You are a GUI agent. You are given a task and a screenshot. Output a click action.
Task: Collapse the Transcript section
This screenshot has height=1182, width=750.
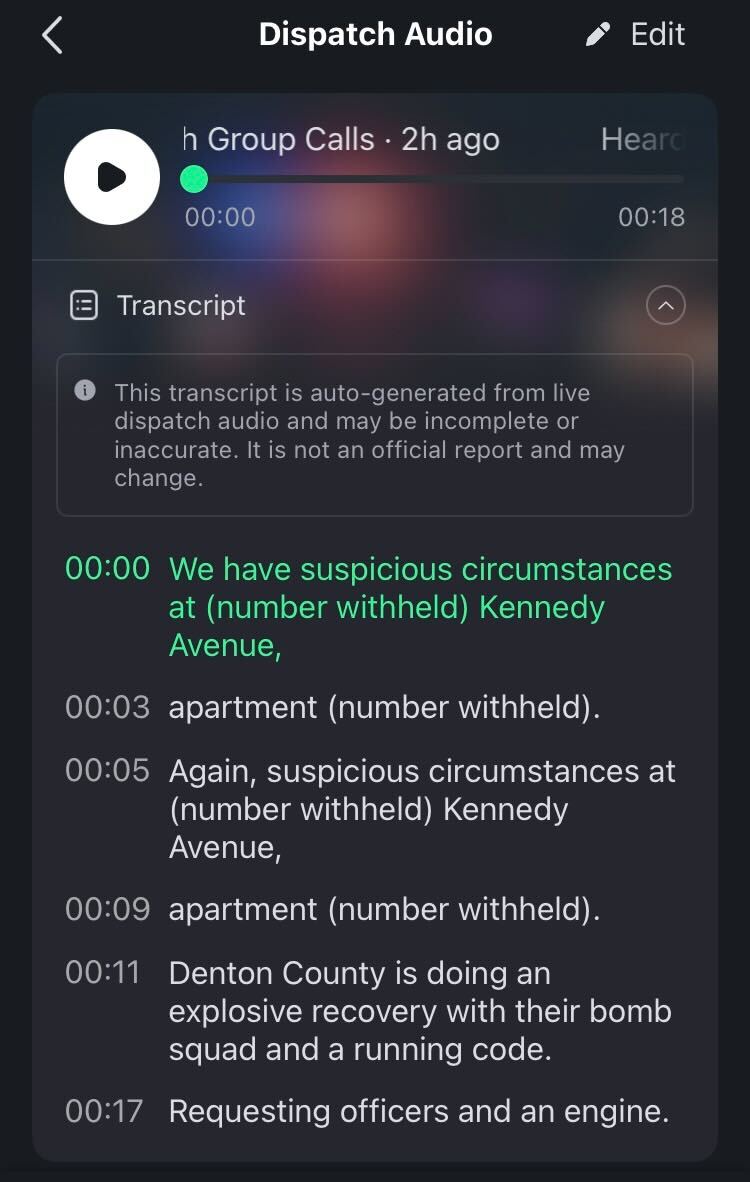click(666, 305)
